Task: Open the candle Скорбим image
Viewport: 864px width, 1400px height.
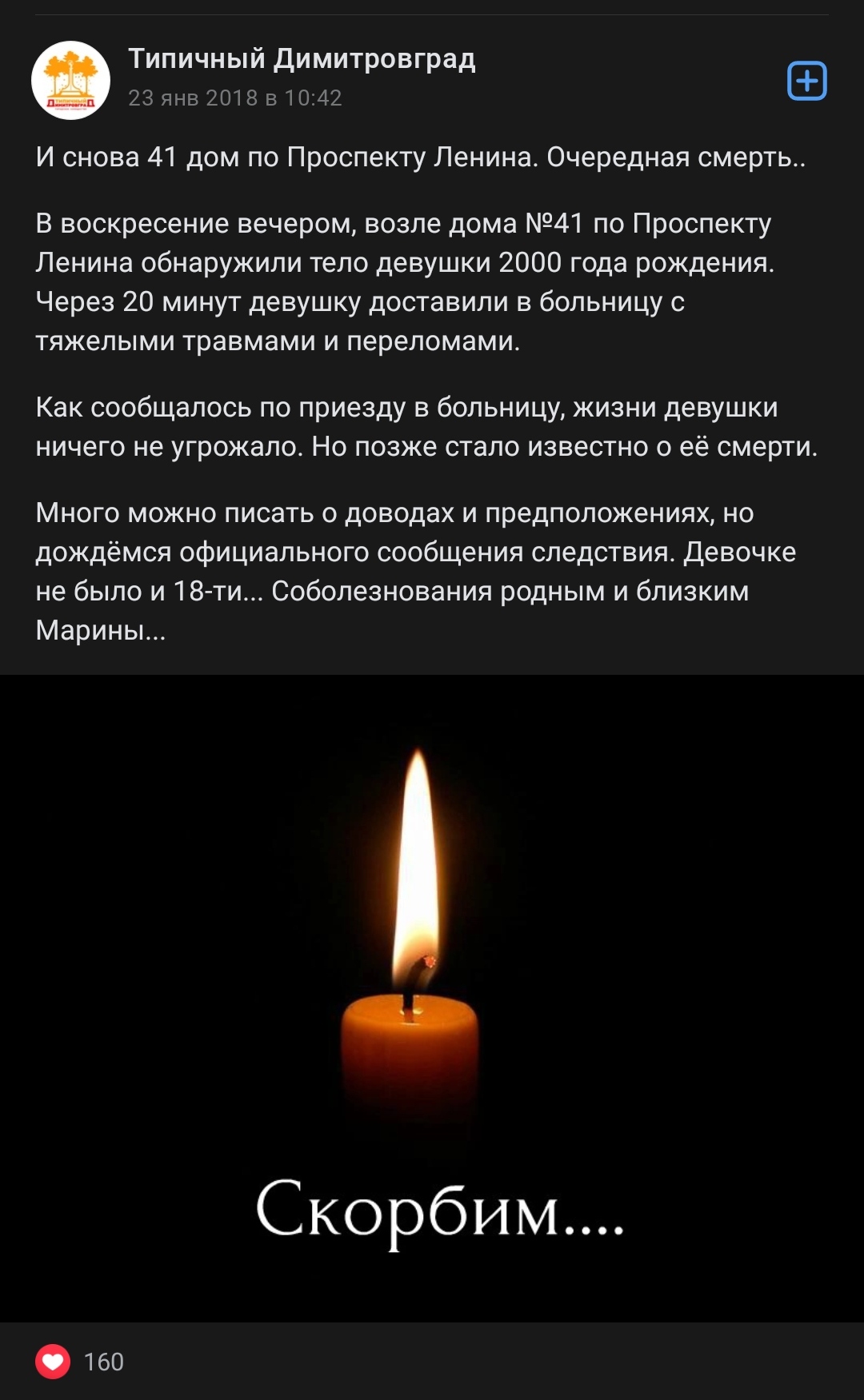Action: pos(432,997)
